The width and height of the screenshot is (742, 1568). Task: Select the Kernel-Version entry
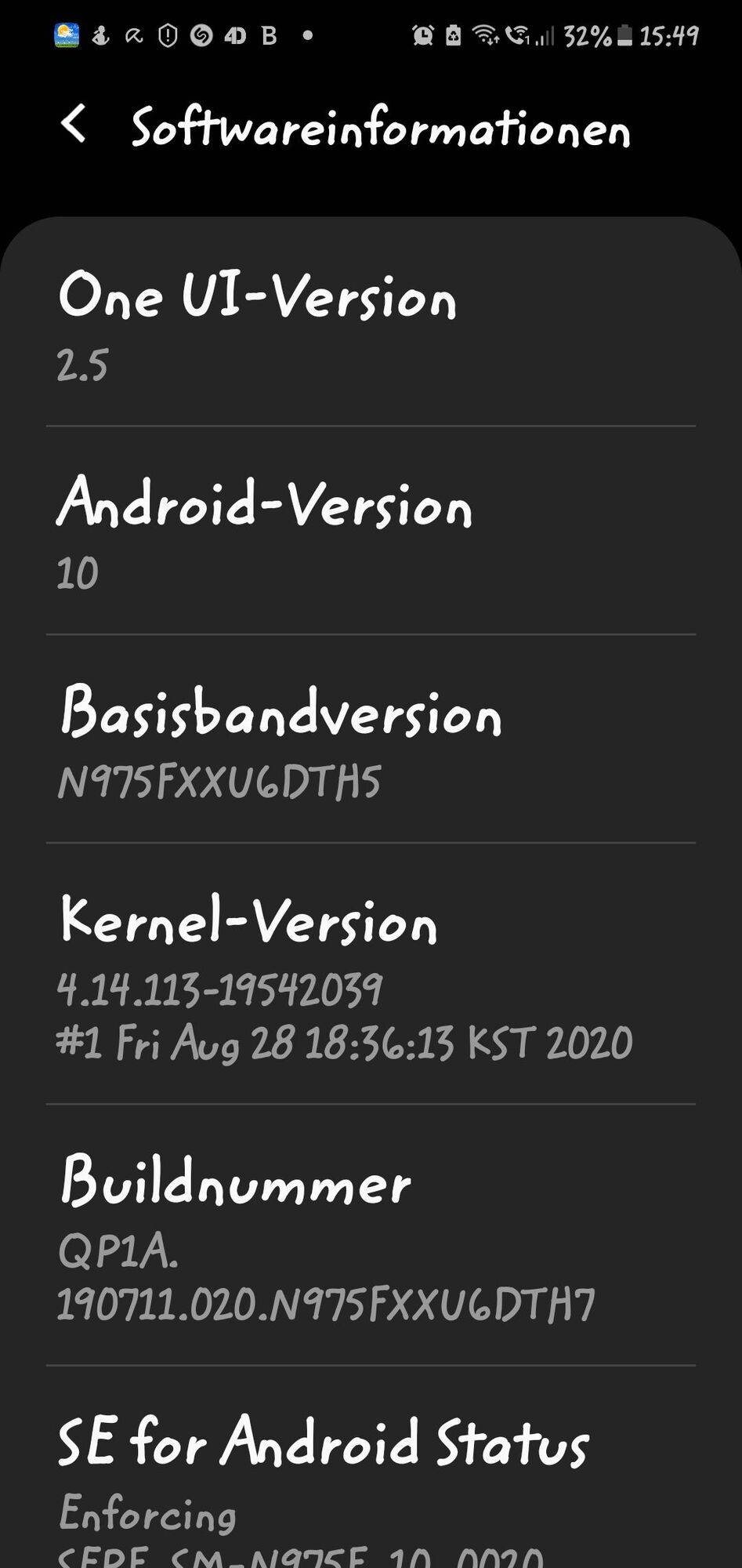coord(371,974)
